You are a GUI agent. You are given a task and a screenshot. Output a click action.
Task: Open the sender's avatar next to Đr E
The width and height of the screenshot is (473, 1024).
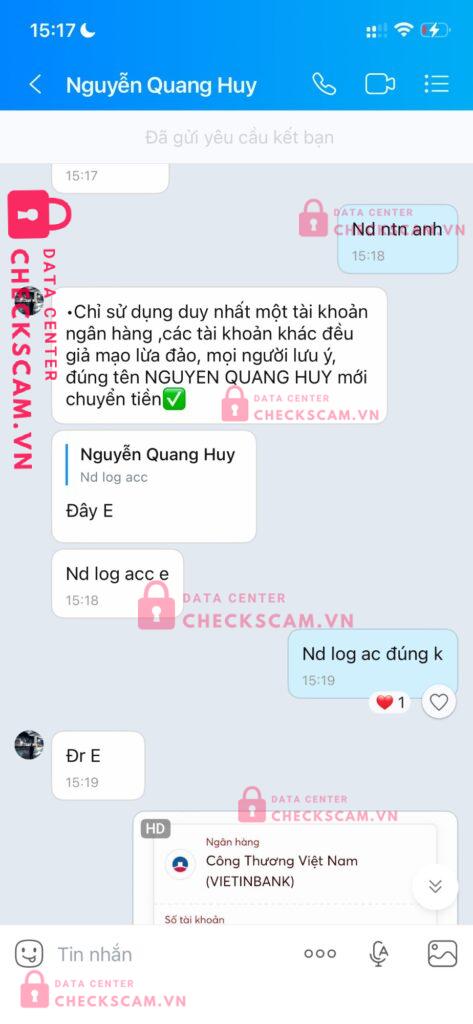click(x=29, y=745)
